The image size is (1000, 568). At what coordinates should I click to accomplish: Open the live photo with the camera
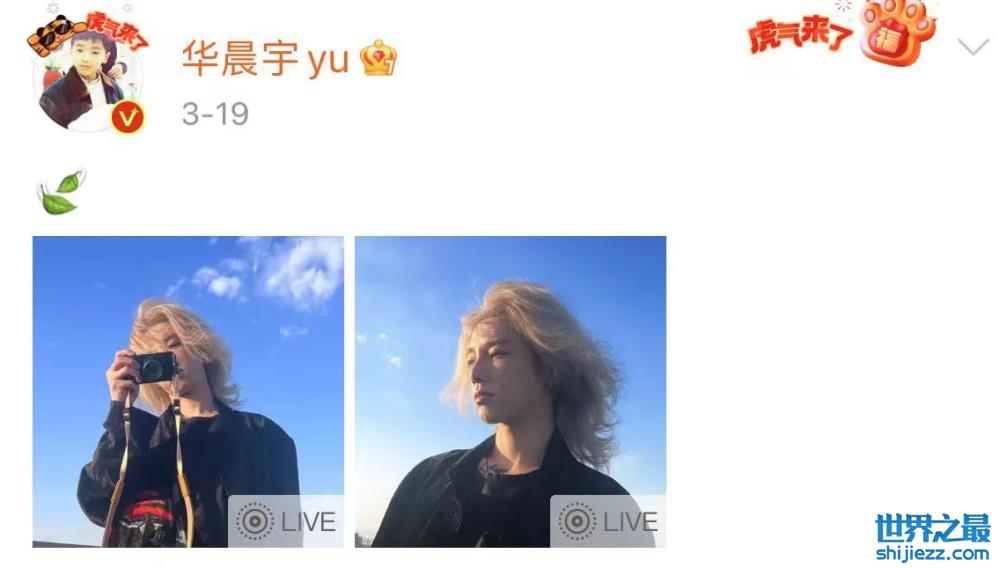click(188, 391)
